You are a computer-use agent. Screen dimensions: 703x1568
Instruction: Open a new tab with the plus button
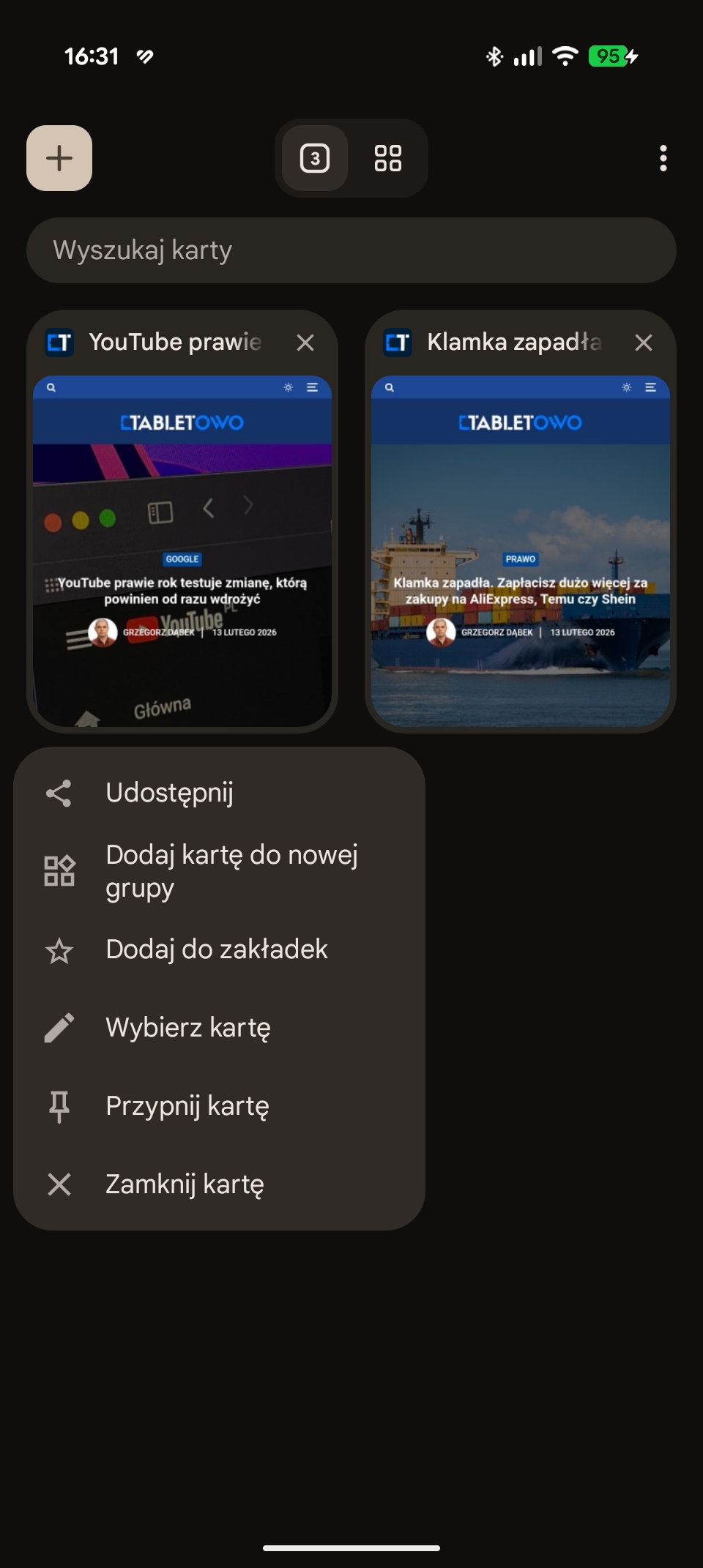point(59,158)
